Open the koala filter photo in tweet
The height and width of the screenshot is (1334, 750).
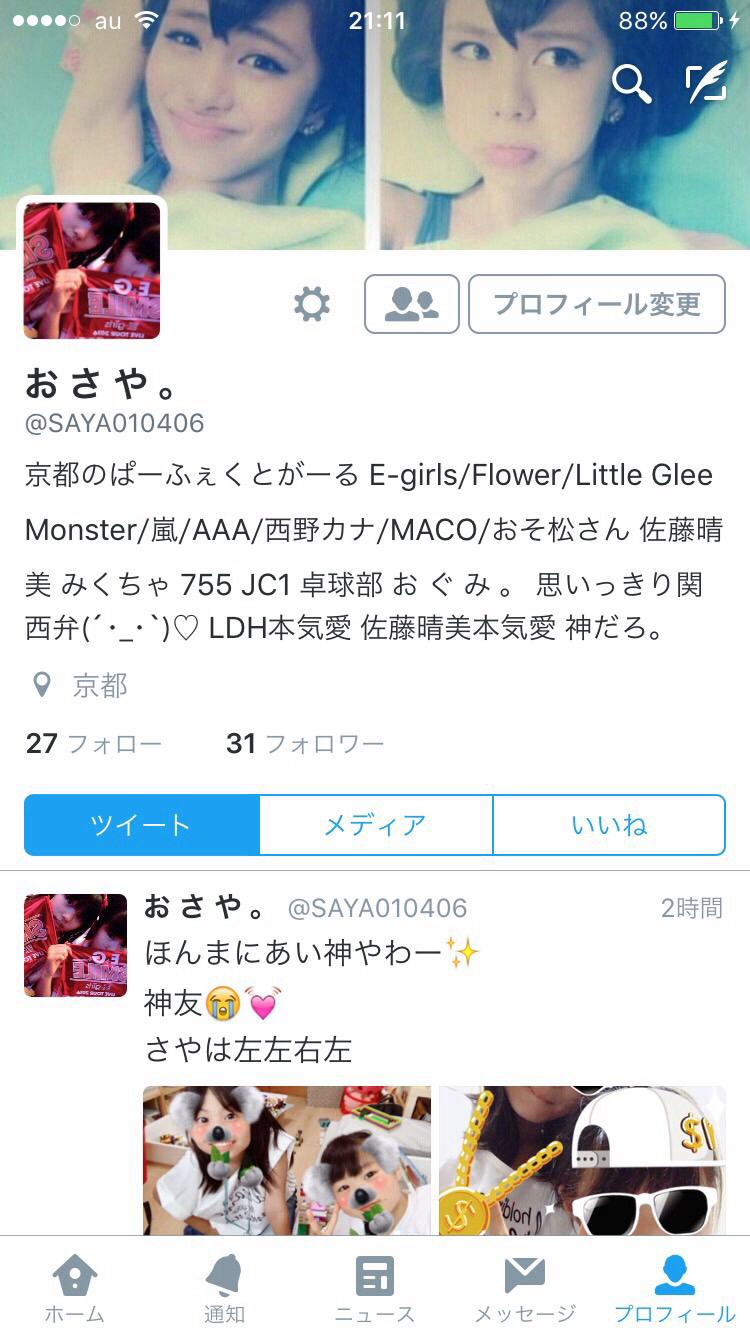click(287, 1160)
